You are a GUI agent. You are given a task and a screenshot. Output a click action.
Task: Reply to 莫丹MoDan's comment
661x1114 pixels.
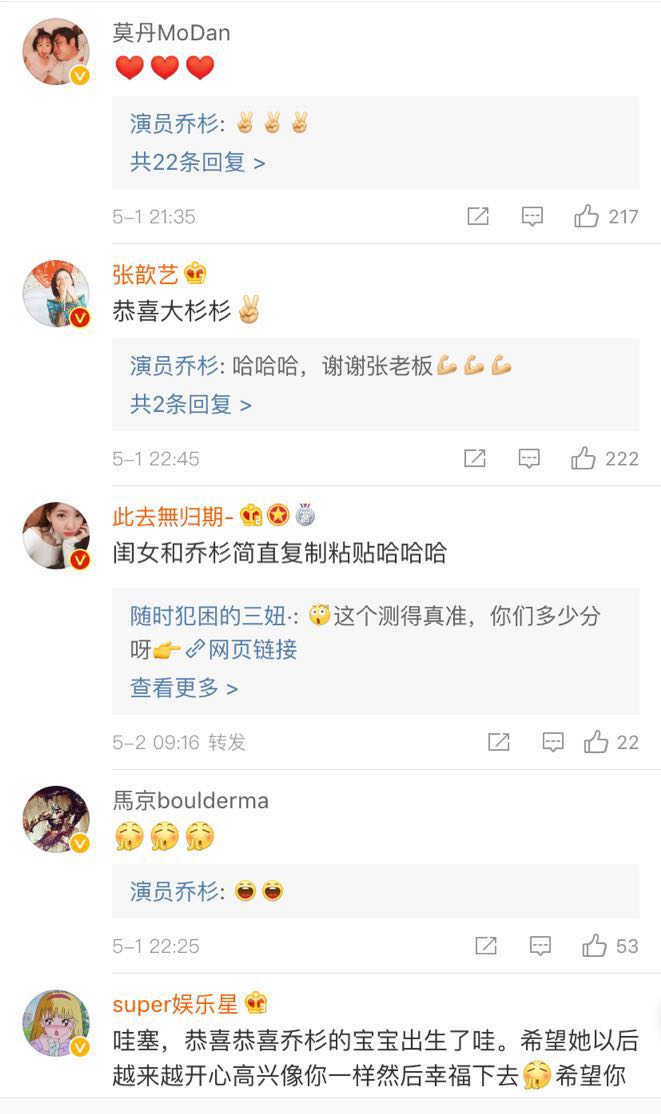532,216
